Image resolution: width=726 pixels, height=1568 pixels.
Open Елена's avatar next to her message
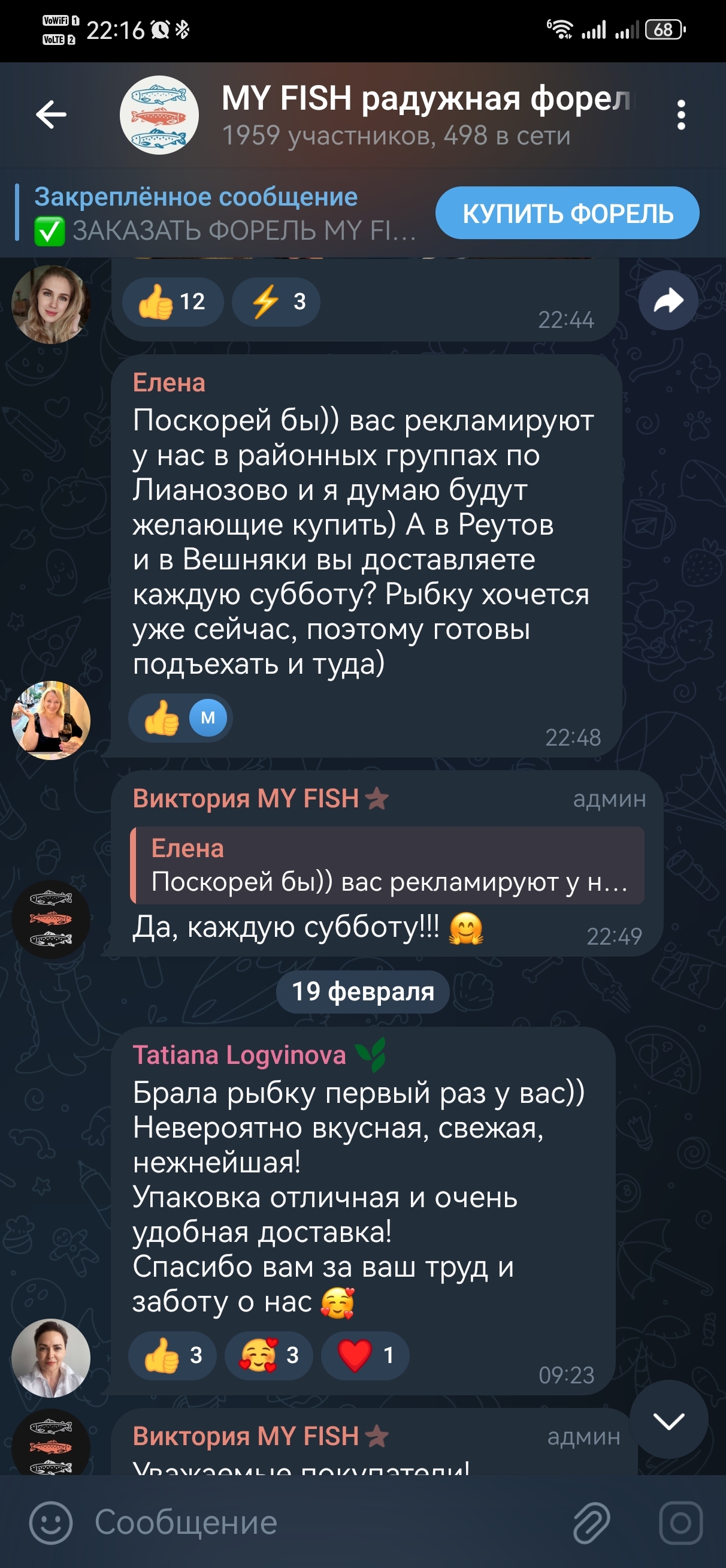click(x=51, y=720)
